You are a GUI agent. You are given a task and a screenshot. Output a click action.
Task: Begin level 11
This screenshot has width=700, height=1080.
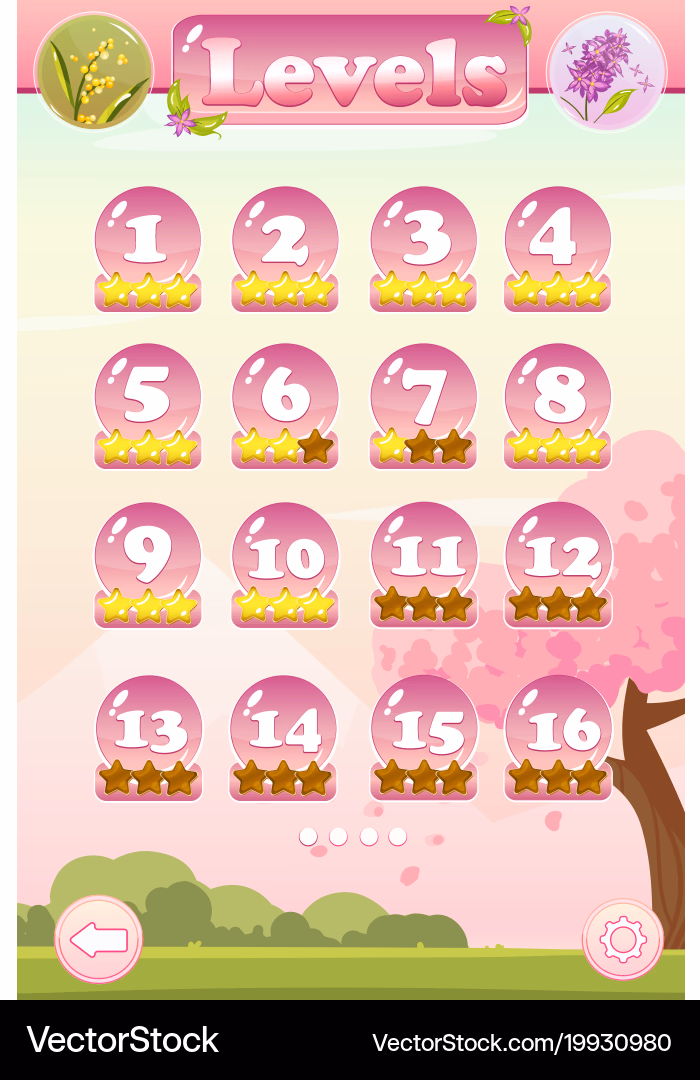[x=423, y=565]
